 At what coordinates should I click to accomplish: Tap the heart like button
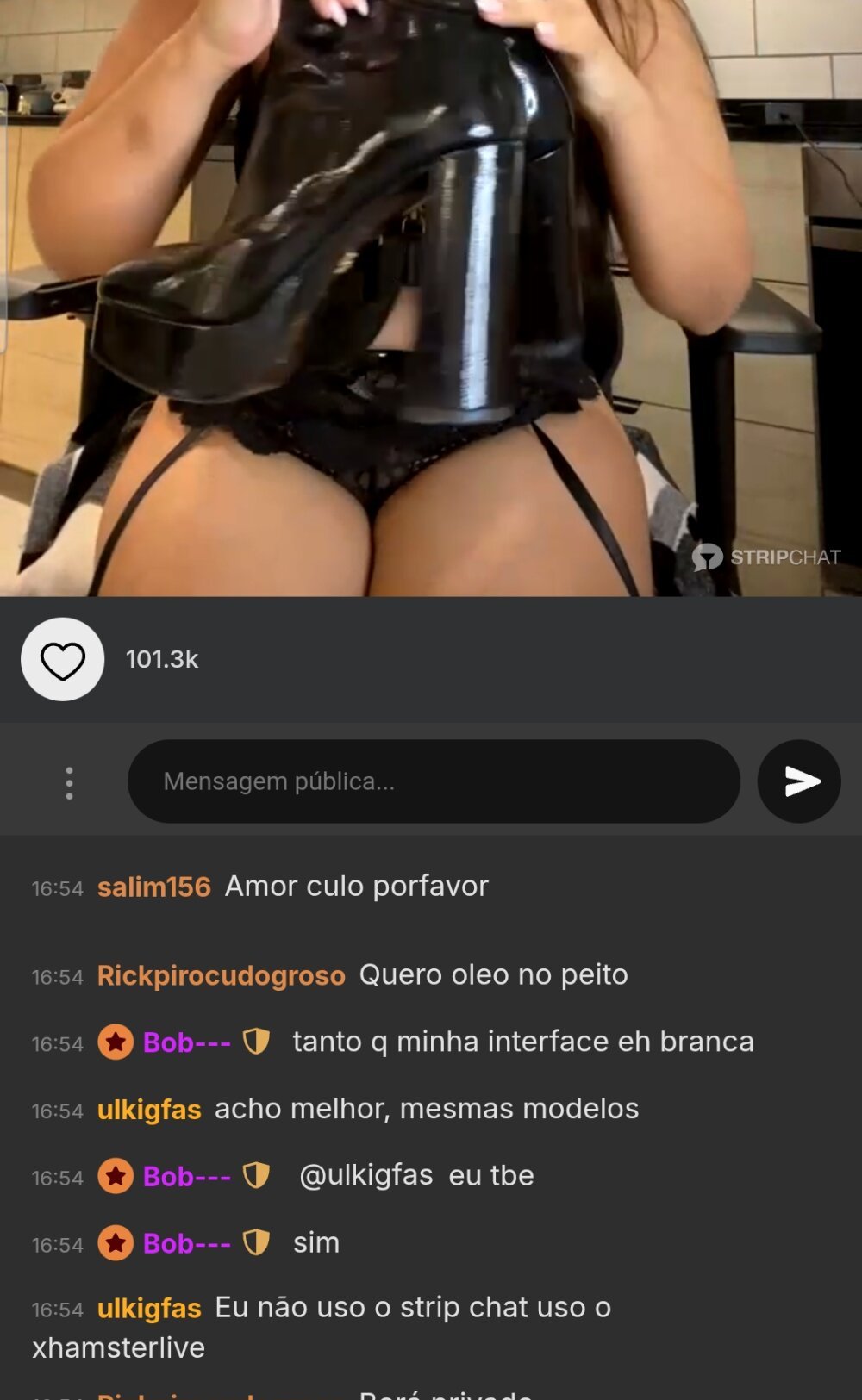[x=62, y=660]
